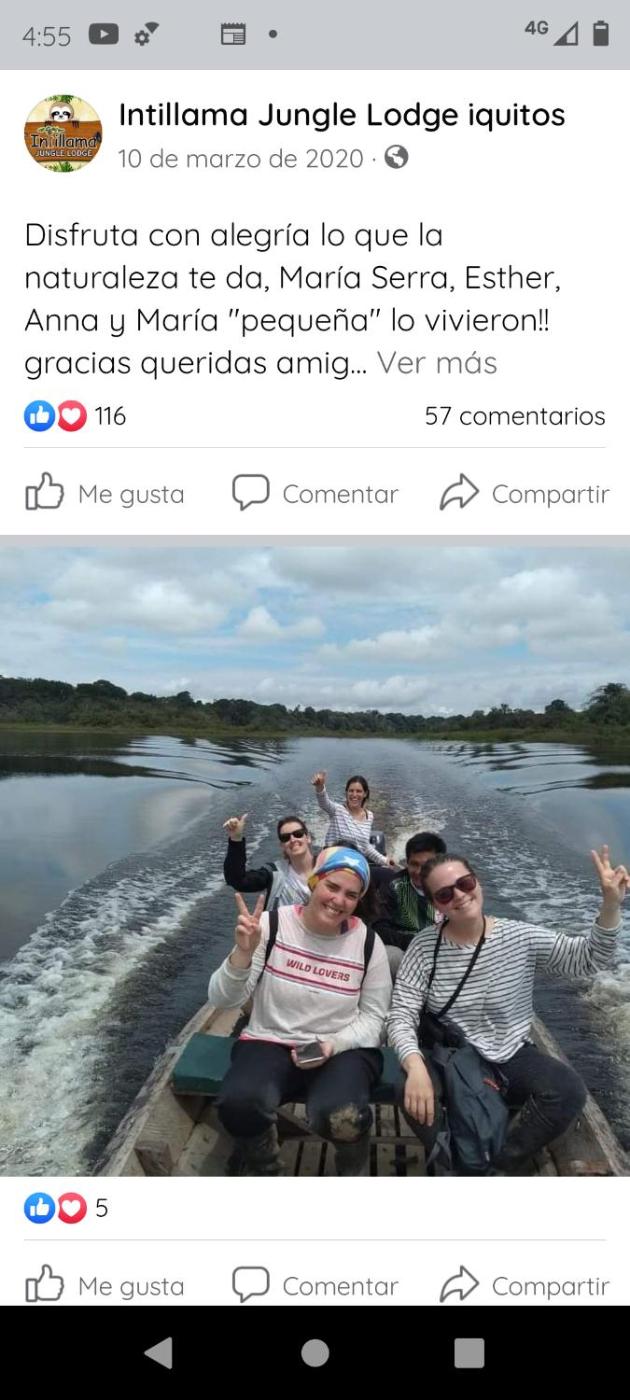Comment on the photo with Comentar below it
The height and width of the screenshot is (1400, 630).
click(x=316, y=1285)
